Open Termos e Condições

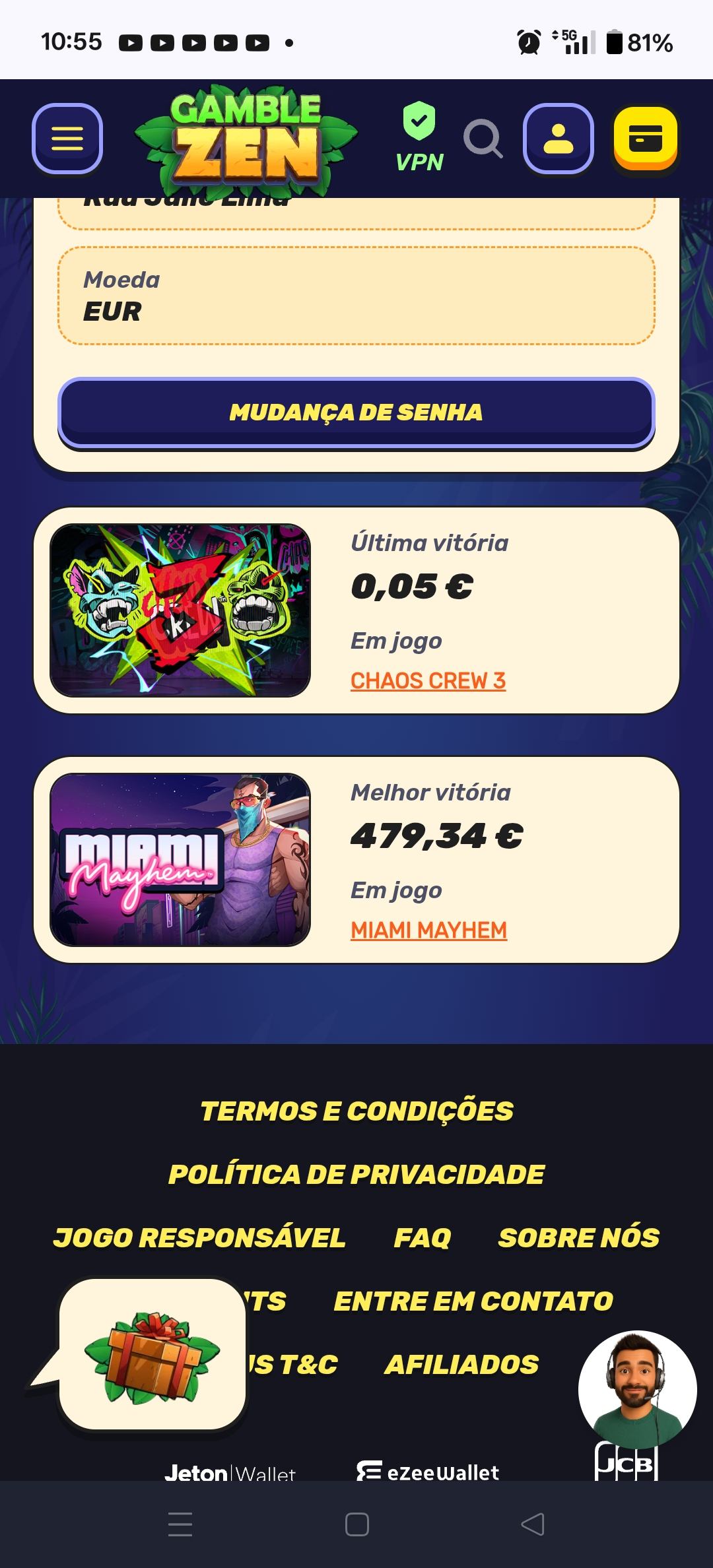coord(356,1111)
